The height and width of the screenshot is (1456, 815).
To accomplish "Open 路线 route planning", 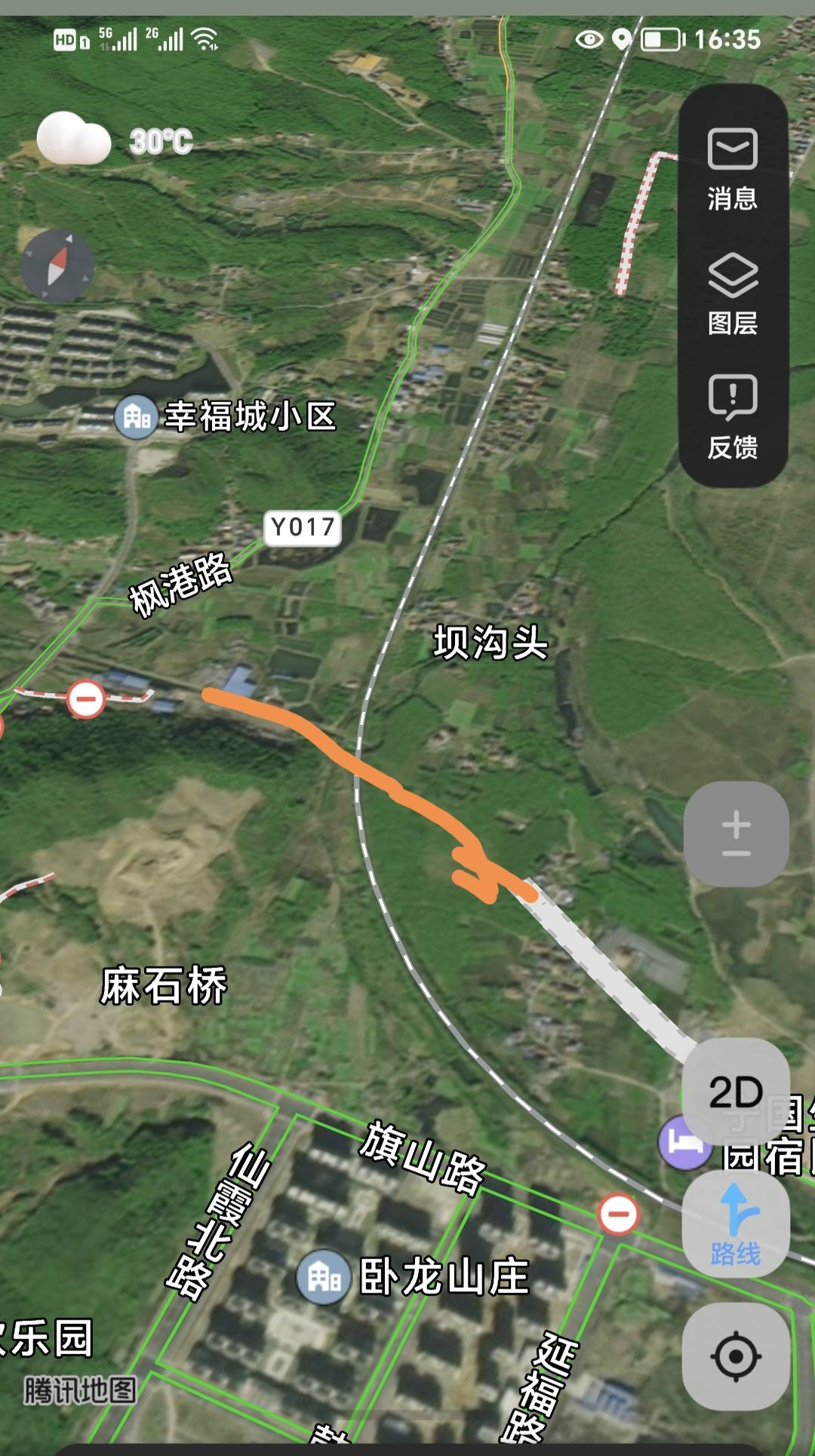I will 736,1224.
